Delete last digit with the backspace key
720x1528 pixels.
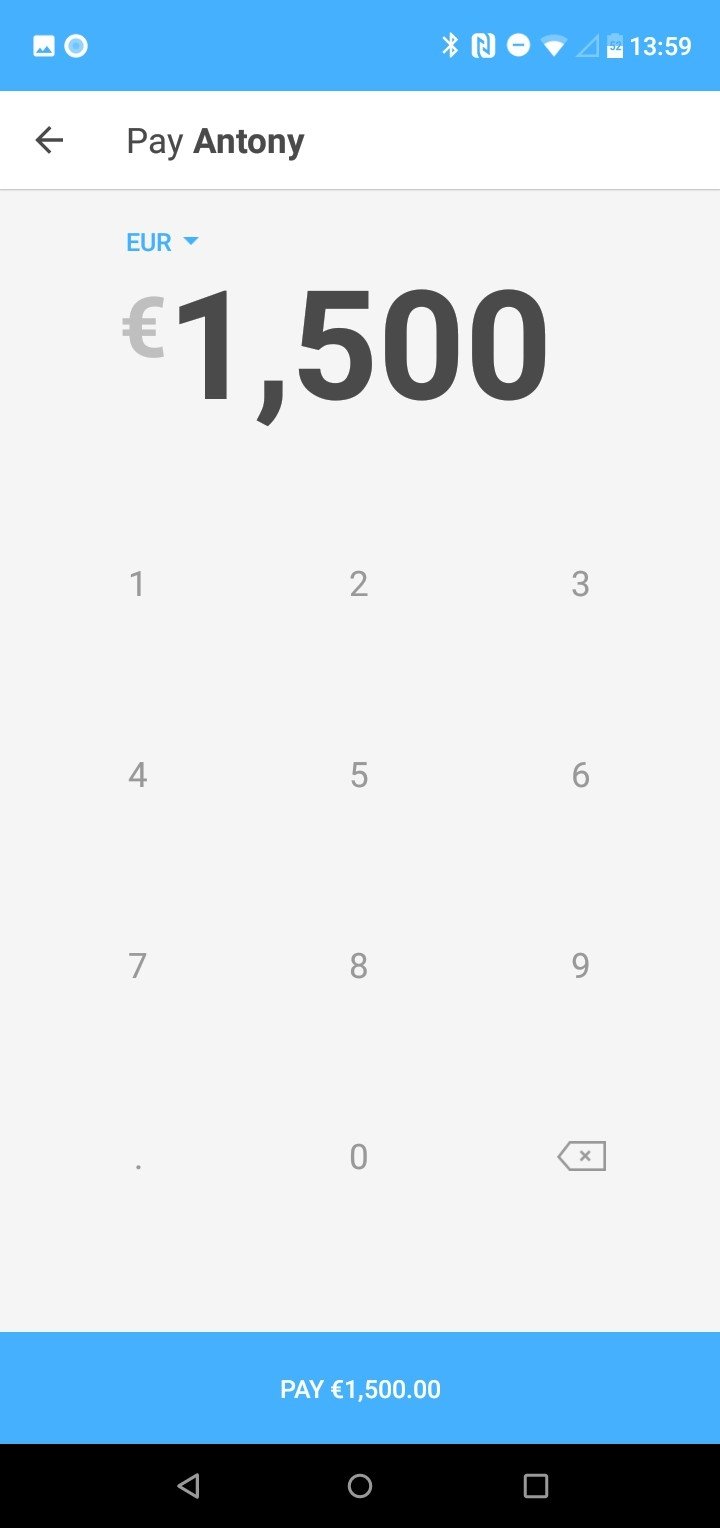pos(581,1156)
